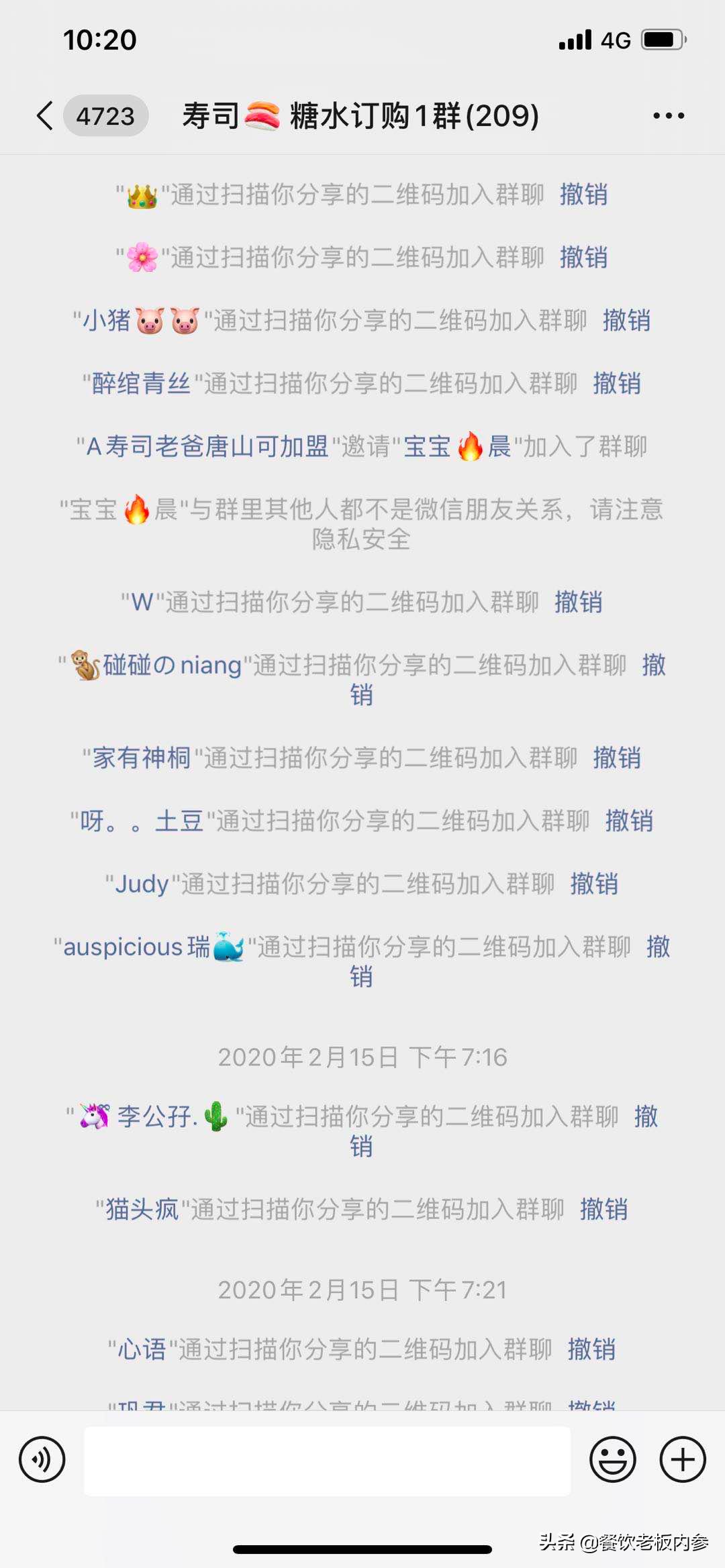Click the 4G network indicator
The width and height of the screenshot is (725, 1568).
coord(612,40)
